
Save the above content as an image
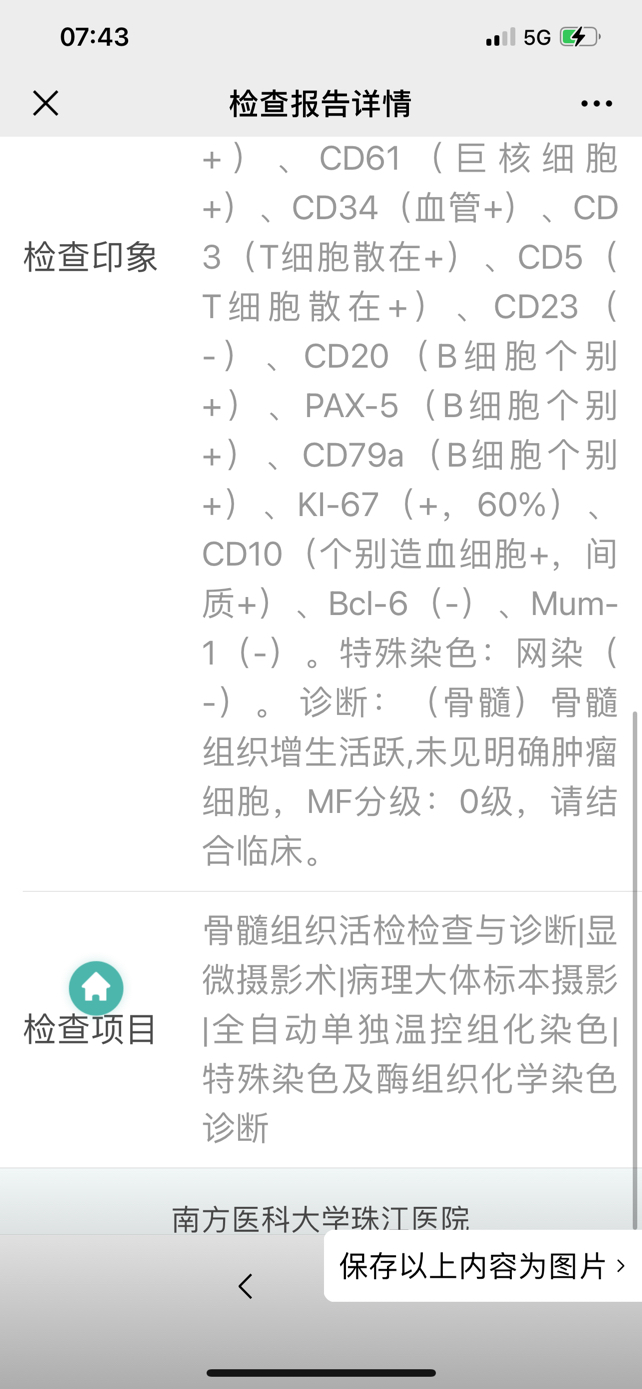click(483, 1266)
